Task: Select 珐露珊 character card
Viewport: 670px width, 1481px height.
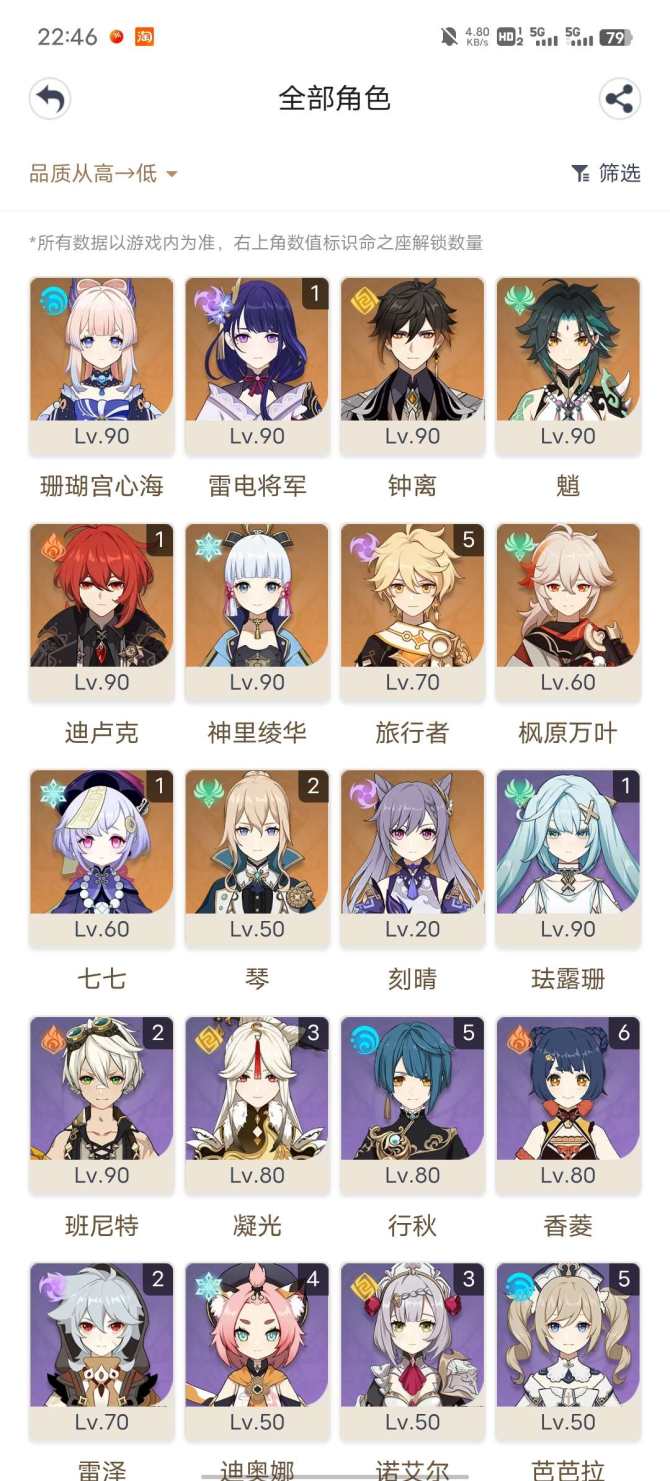Action: coord(568,858)
